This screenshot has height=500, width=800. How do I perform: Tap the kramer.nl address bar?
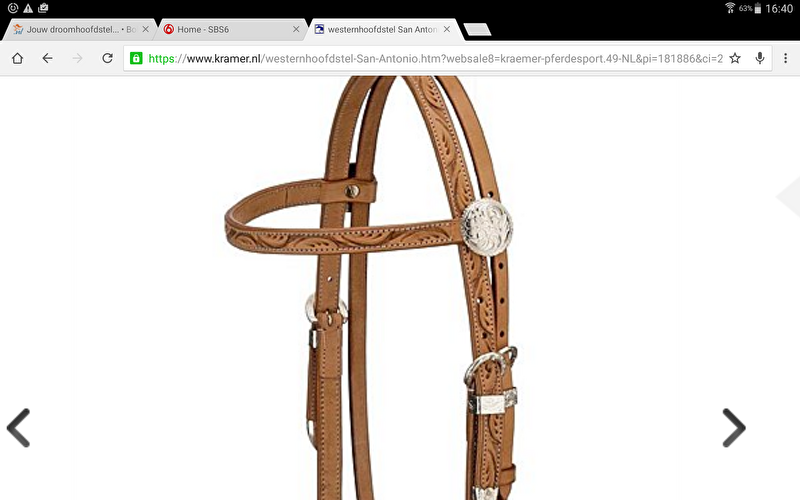430,58
